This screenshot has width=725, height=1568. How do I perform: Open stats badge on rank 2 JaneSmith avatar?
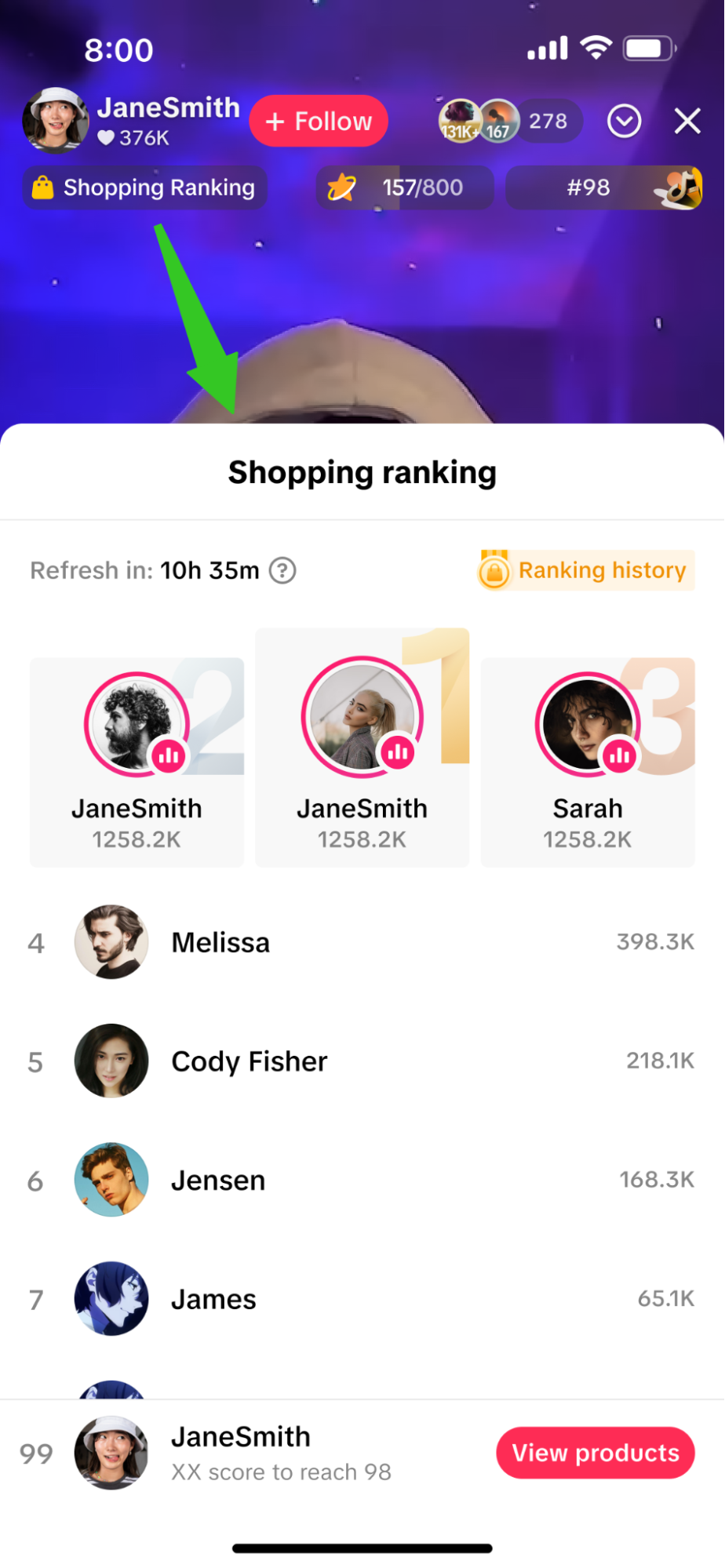tap(167, 755)
